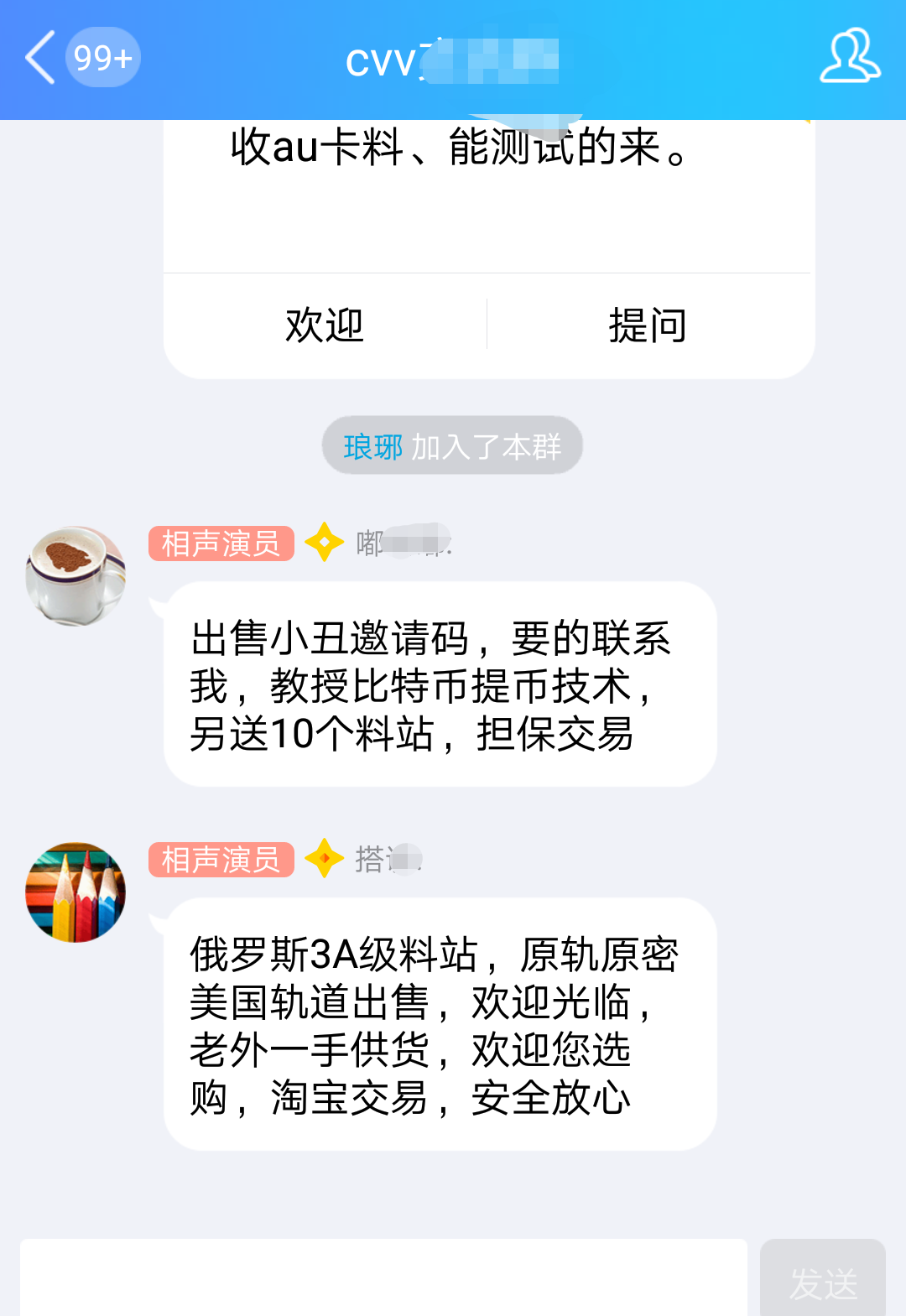Tap the yellow diamond badge beside 搭 nickname
The height and width of the screenshot is (1316, 906).
point(323,860)
